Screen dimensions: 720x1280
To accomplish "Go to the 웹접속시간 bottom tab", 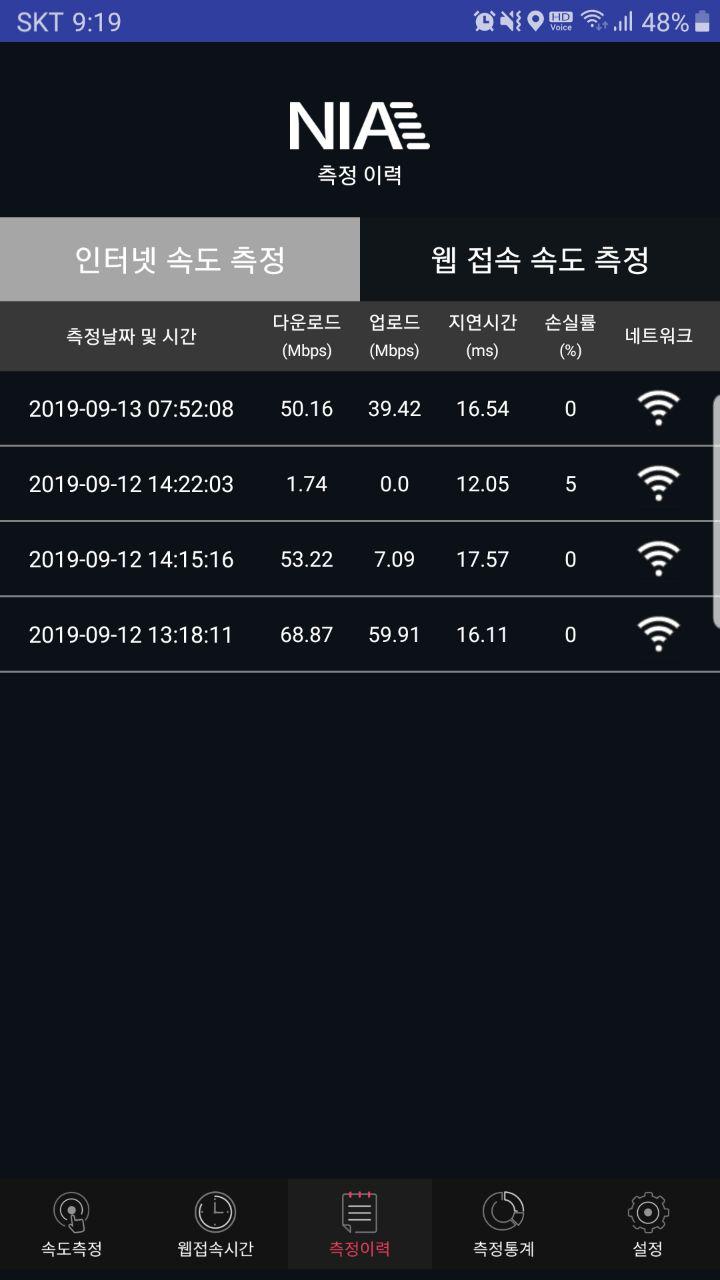I will coord(216,1224).
